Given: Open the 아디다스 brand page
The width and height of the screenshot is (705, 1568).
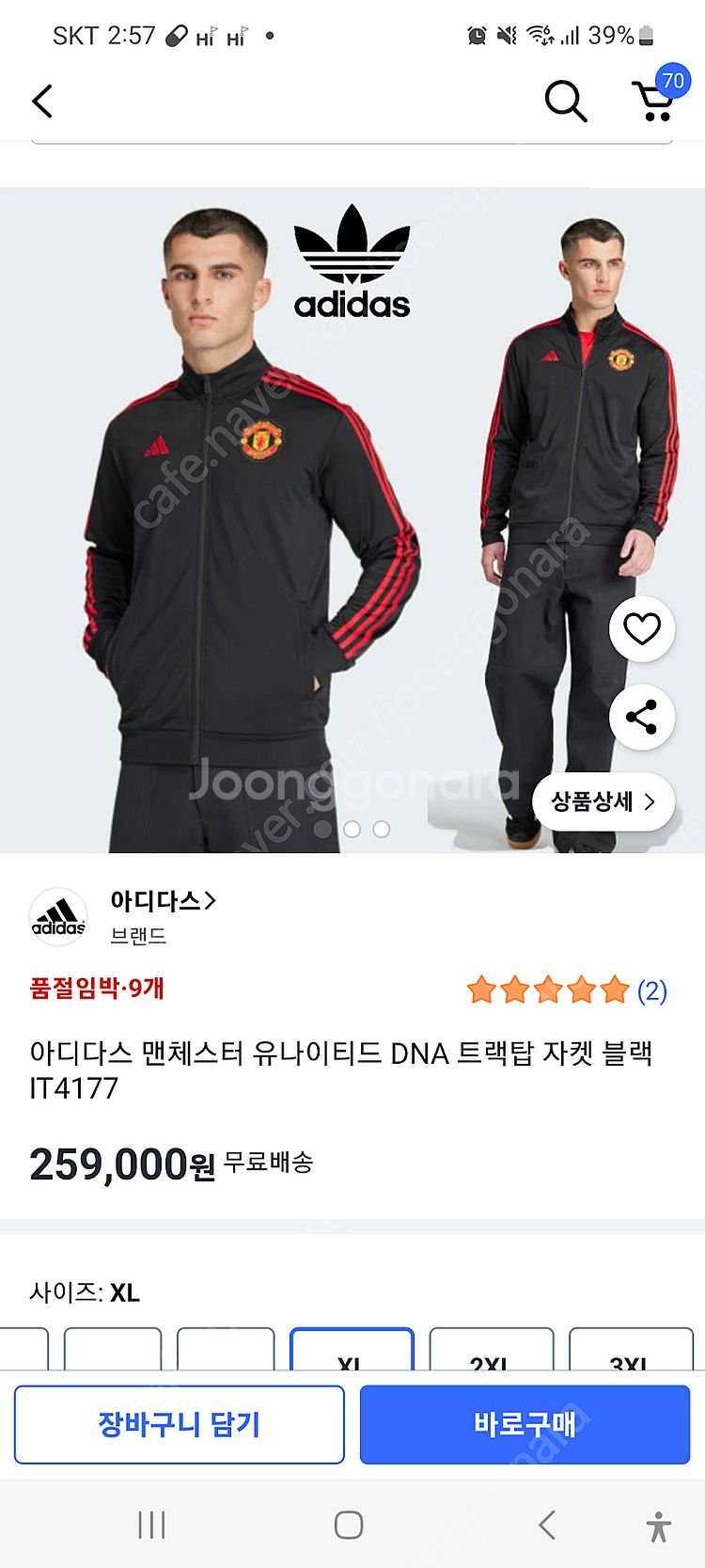Looking at the screenshot, I should 162,901.
